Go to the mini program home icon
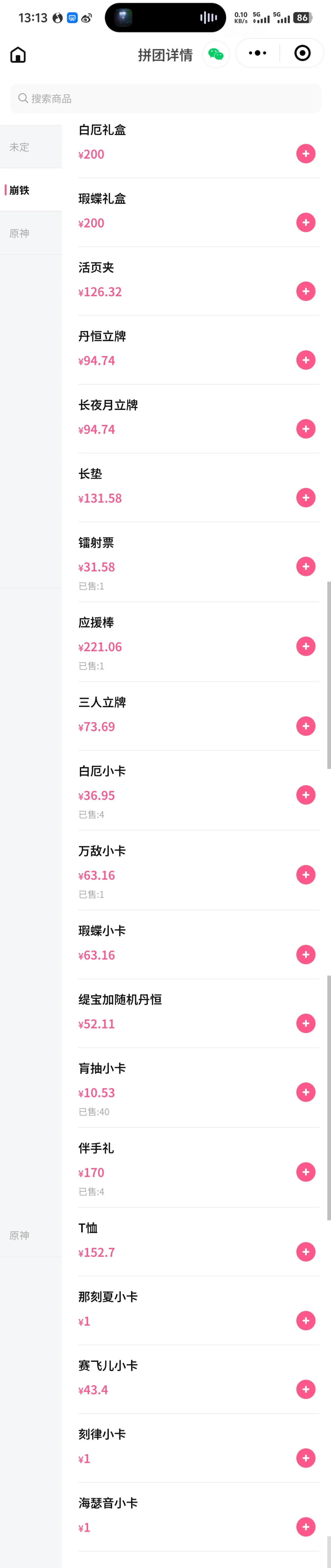Screen dimensions: 331x1568 tap(18, 55)
